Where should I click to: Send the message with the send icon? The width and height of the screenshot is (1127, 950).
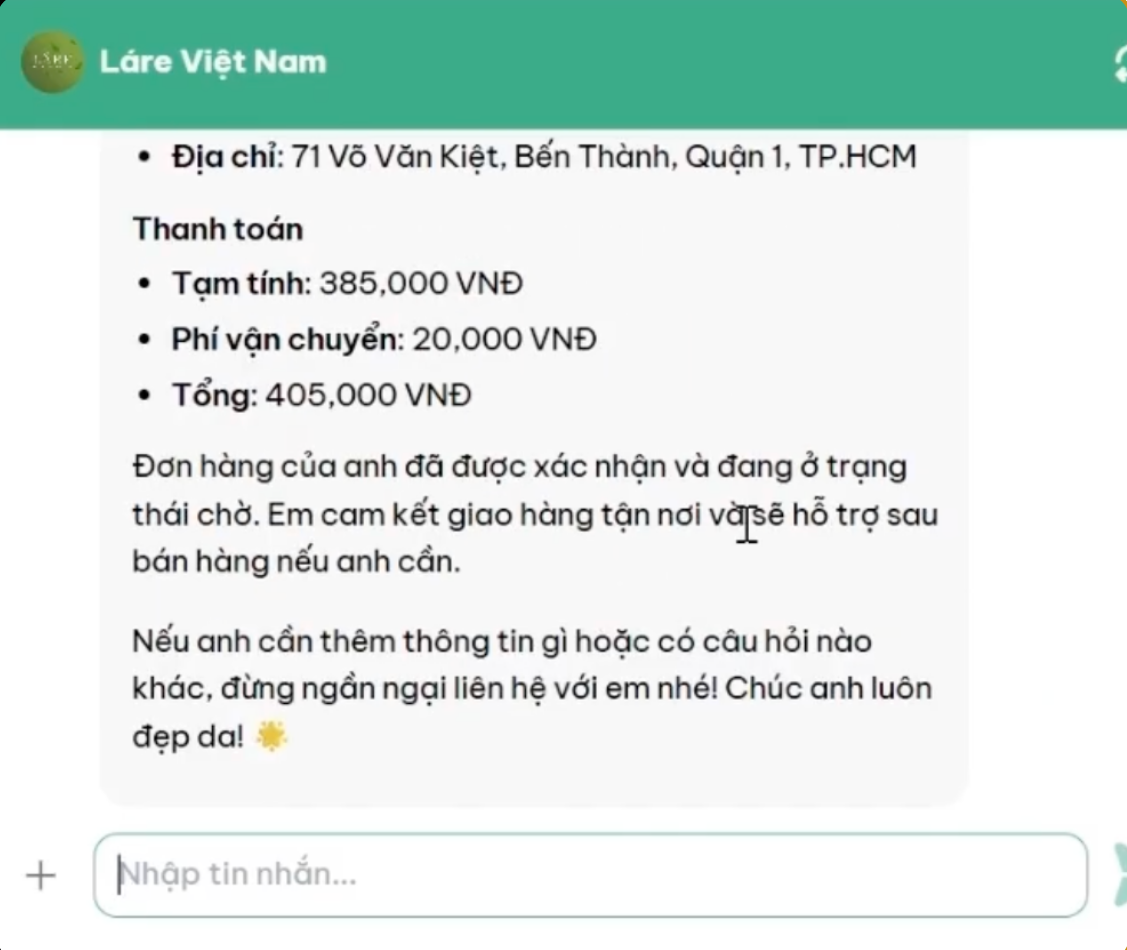point(1118,876)
